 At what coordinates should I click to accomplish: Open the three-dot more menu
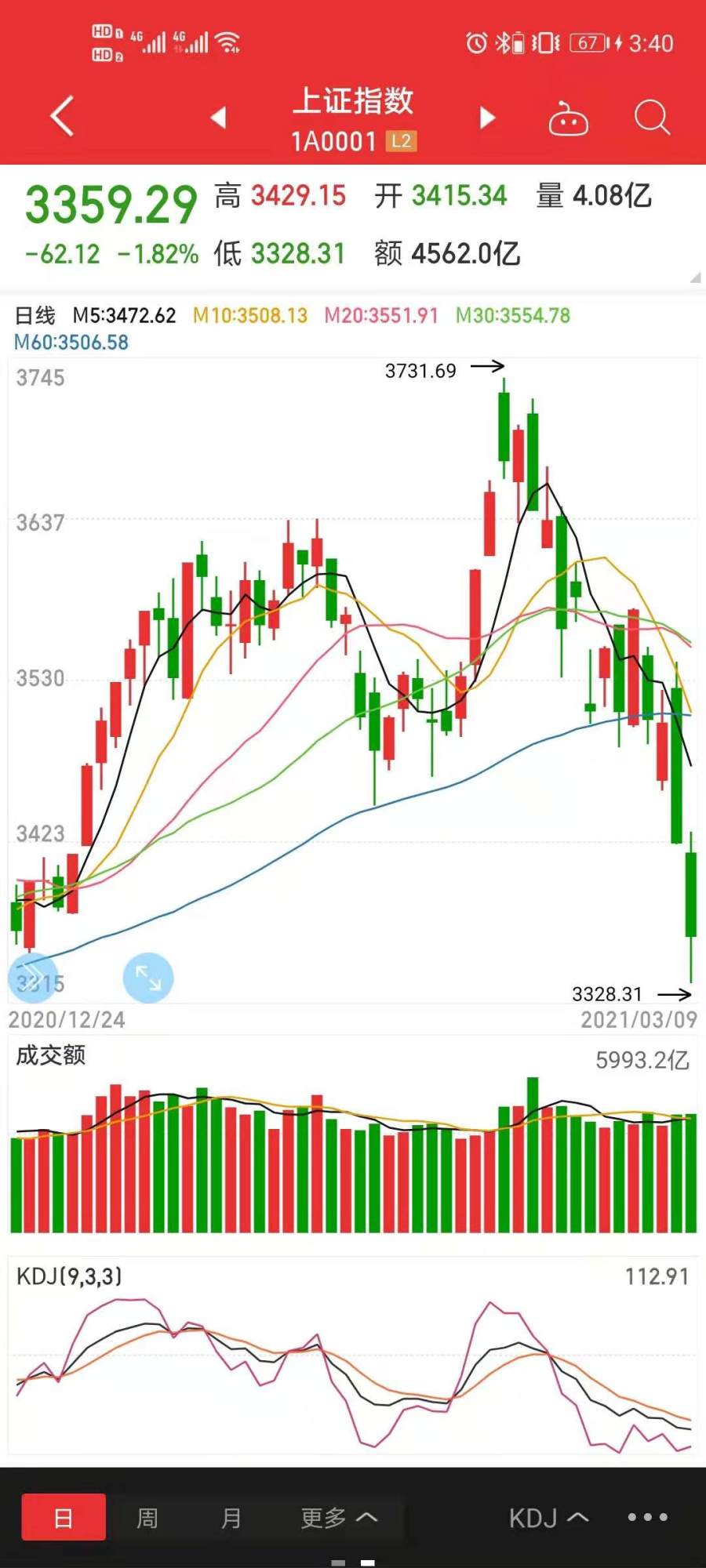pos(648,1517)
